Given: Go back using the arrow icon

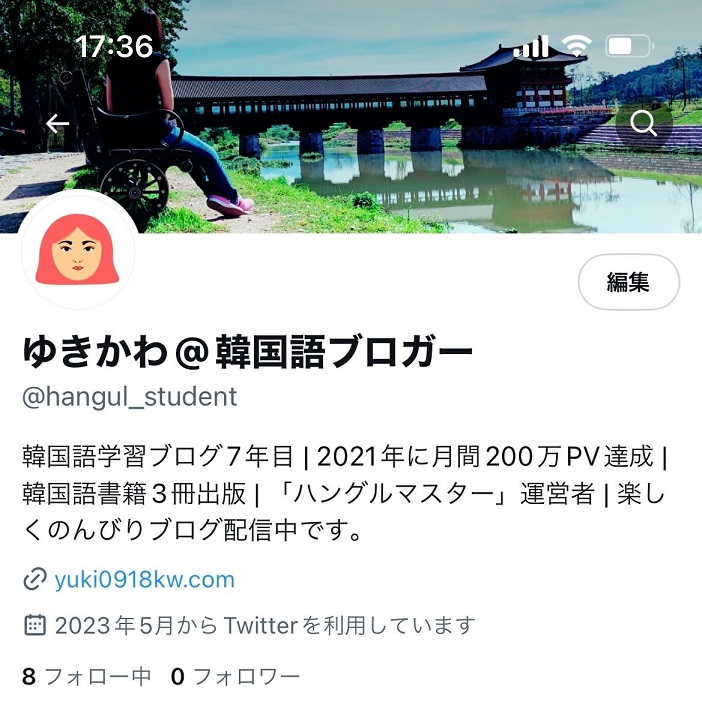Looking at the screenshot, I should [x=57, y=123].
